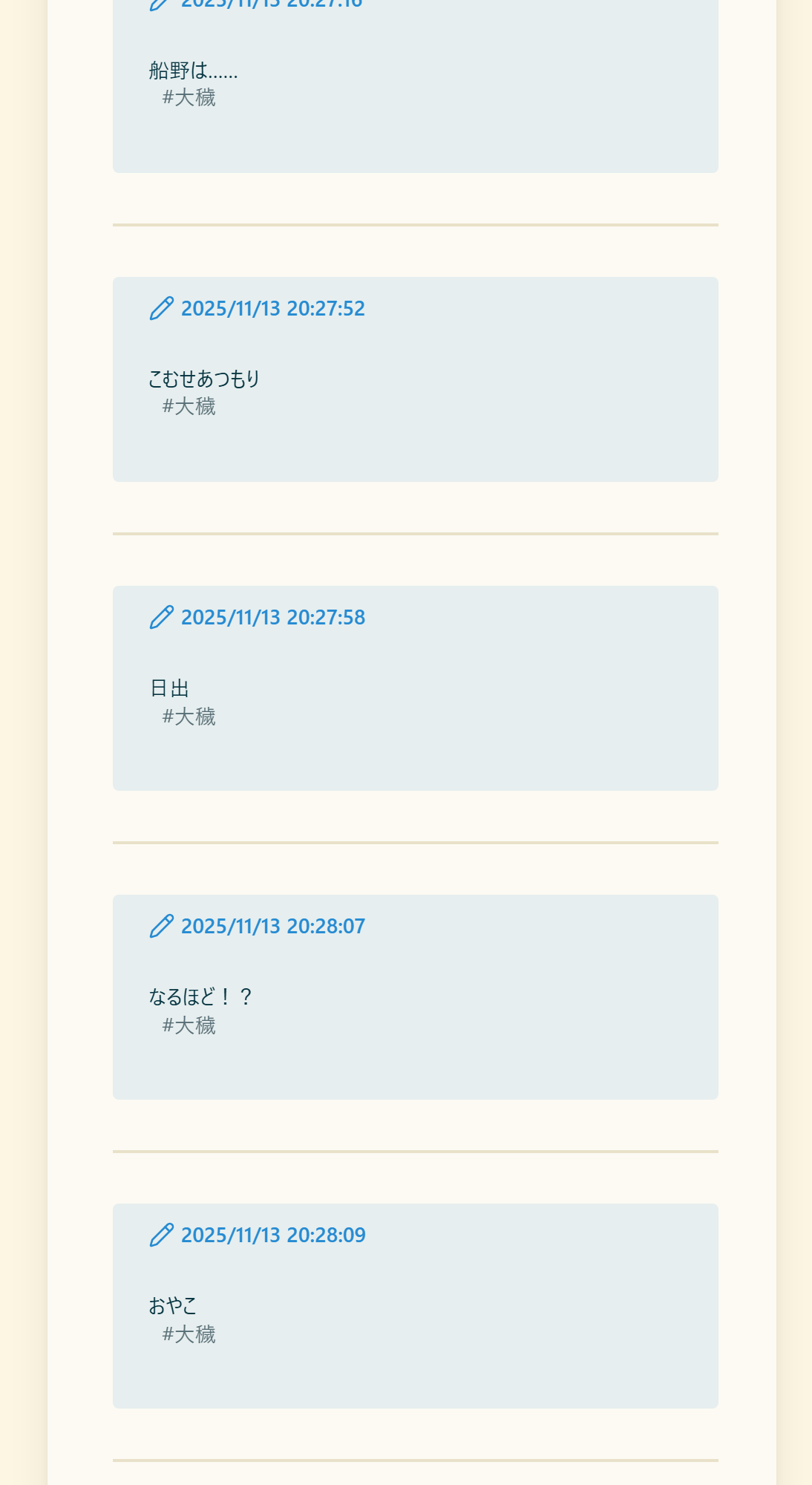Screen dimensions: 812x1485
Task: Open the post dated 2025/11/13 20:27:58
Action: (x=272, y=618)
